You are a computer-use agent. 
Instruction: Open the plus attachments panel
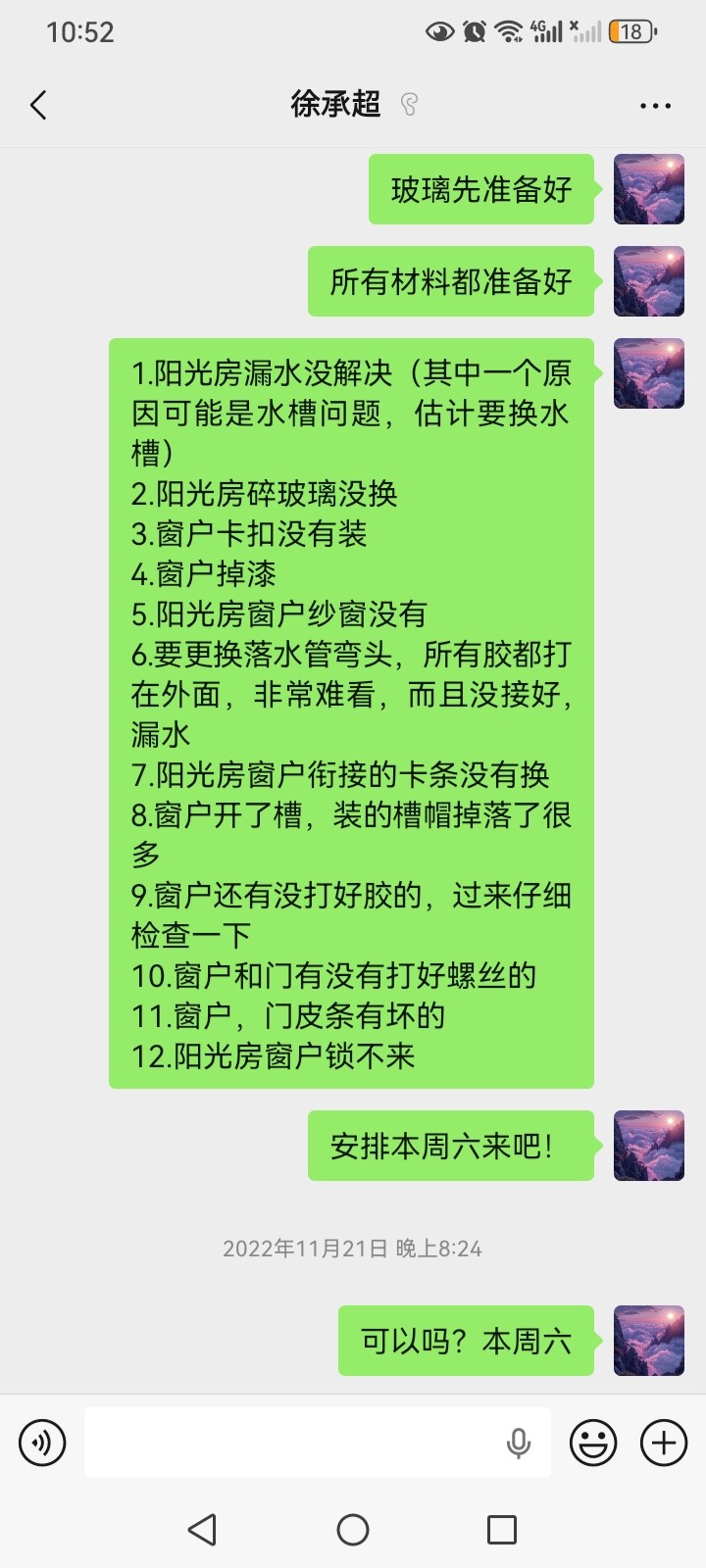click(664, 1443)
